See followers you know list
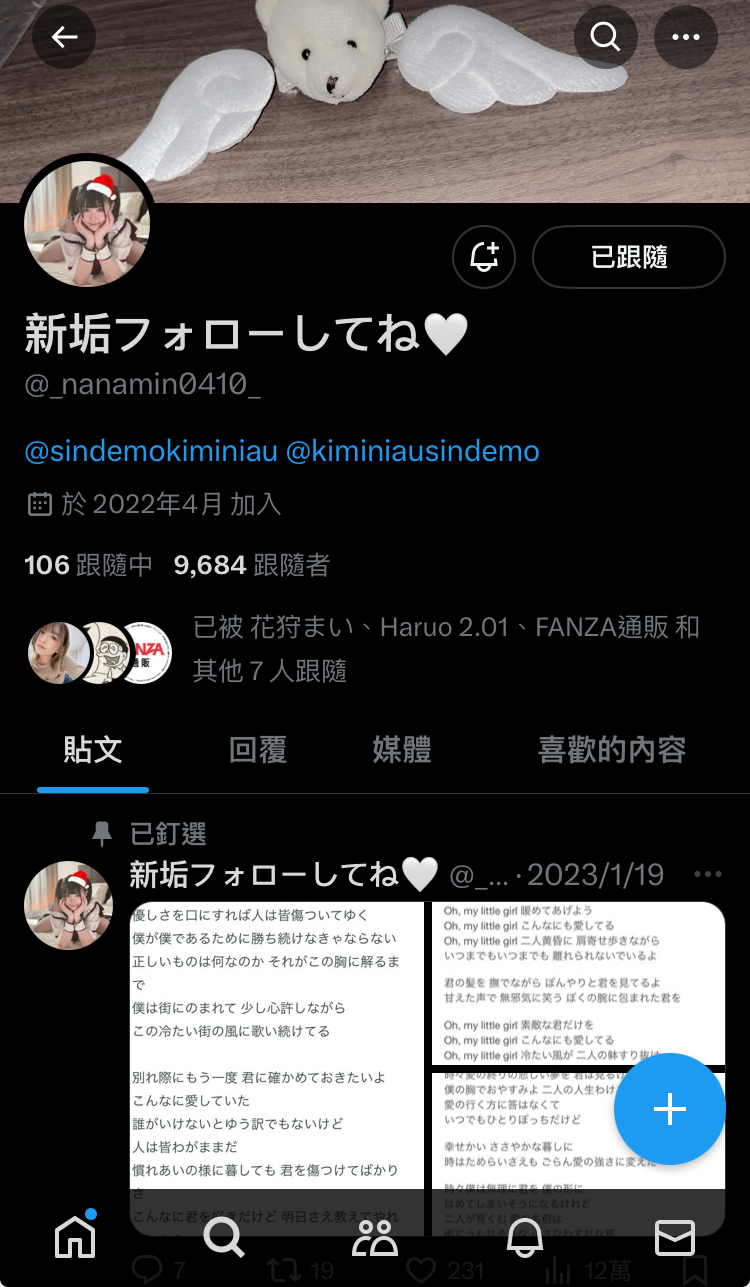Viewport: 750px width, 1287px height. pos(445,648)
